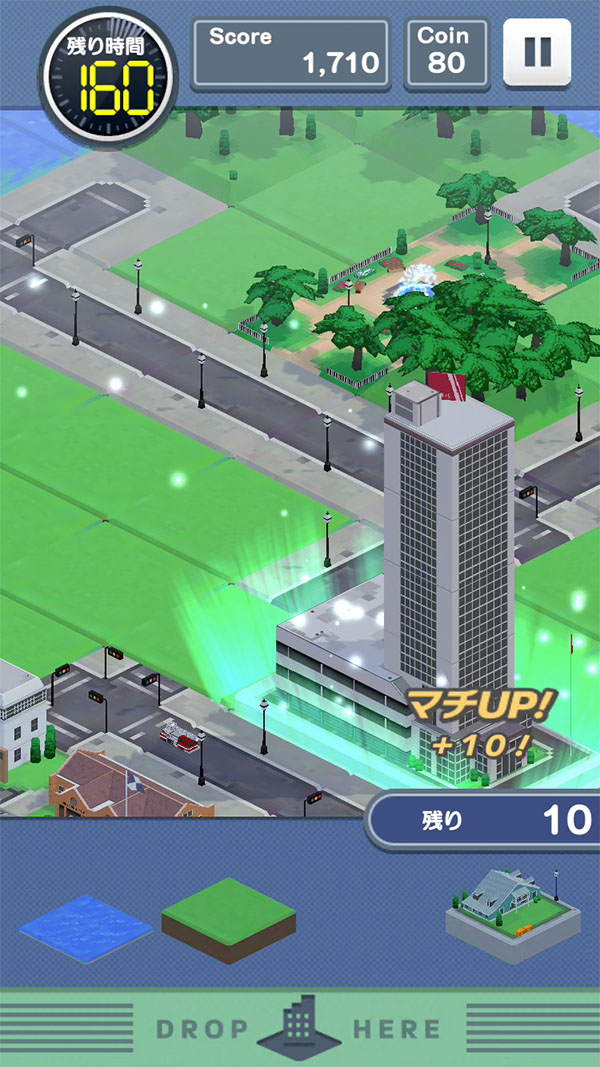Viewport: 600px width, 1067px height.
Task: Select the grass tile piece
Action: [x=228, y=919]
